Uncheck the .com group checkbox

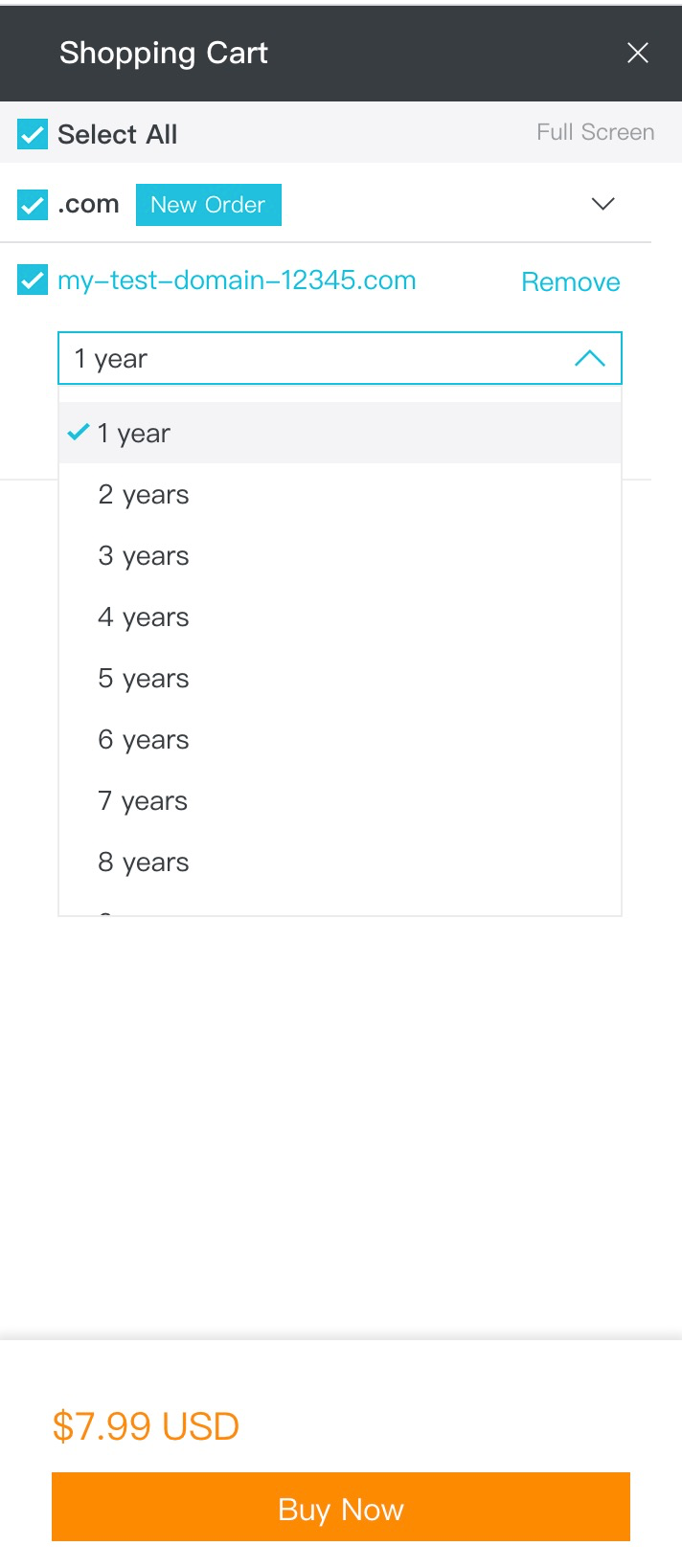(x=33, y=204)
